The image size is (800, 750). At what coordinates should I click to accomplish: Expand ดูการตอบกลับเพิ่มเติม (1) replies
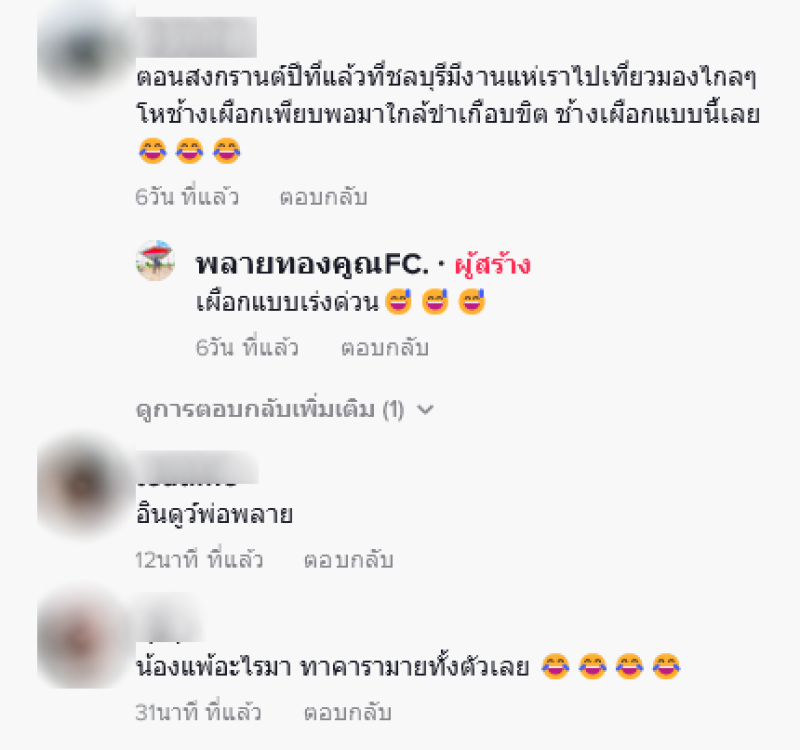pyautogui.click(x=285, y=409)
